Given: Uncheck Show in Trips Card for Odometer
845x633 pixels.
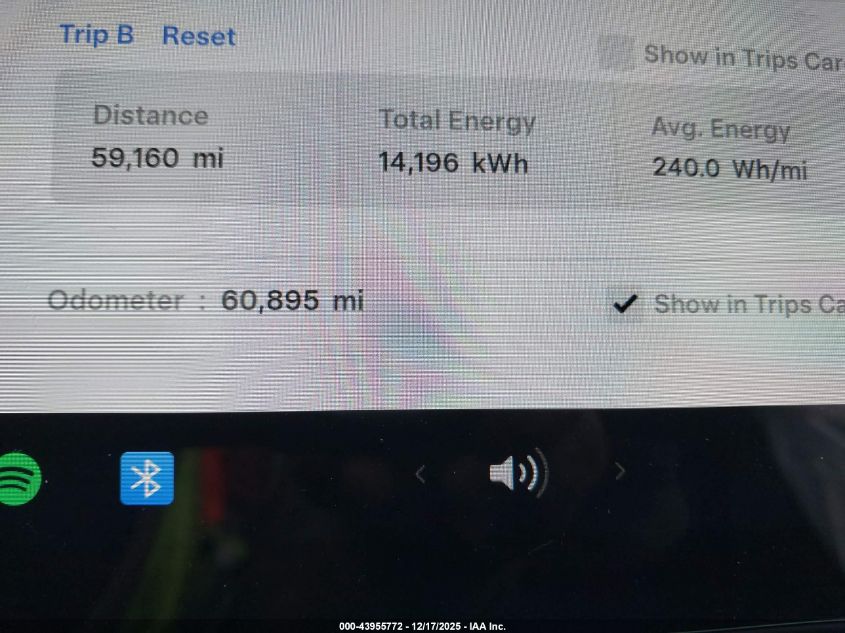Looking at the screenshot, I should pos(625,304).
